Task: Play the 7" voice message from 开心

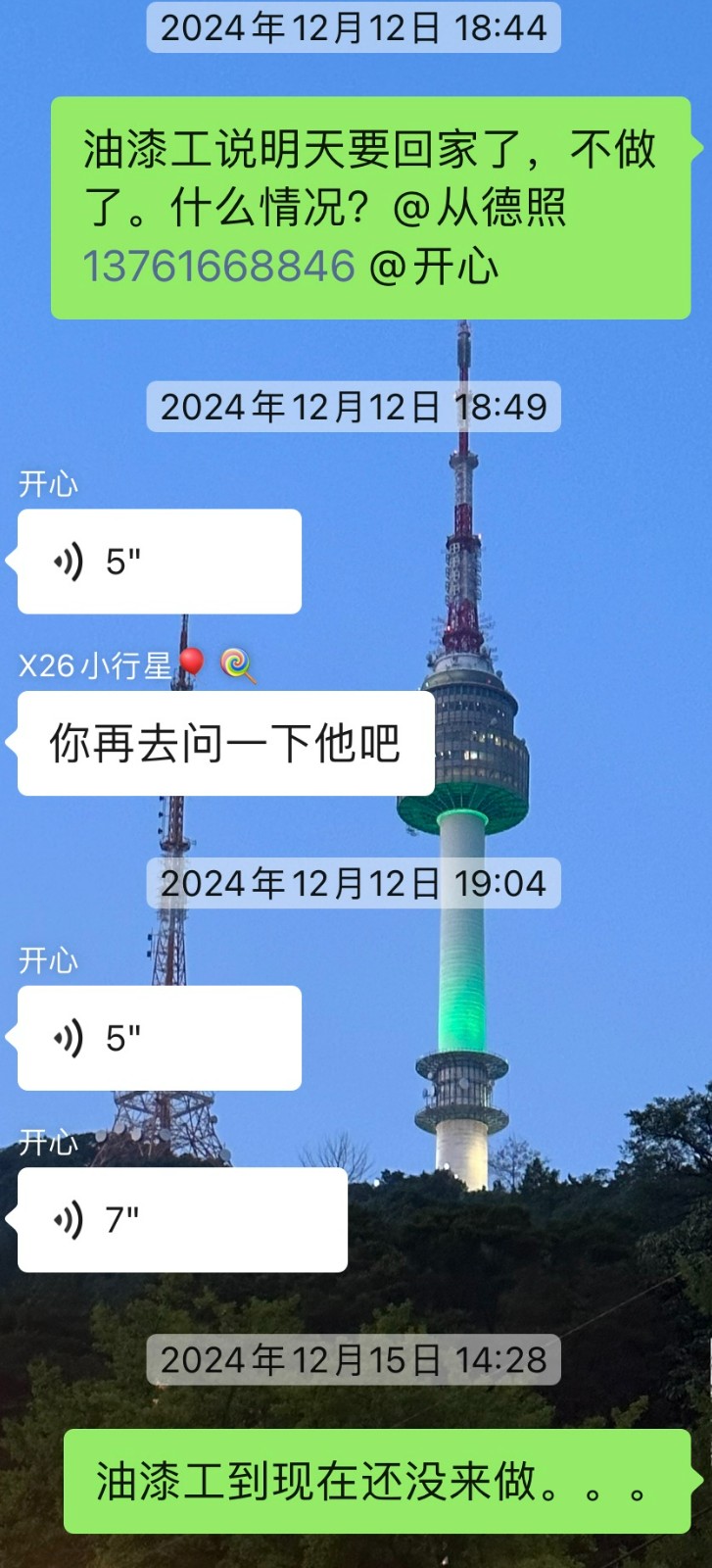Action: point(182,1220)
